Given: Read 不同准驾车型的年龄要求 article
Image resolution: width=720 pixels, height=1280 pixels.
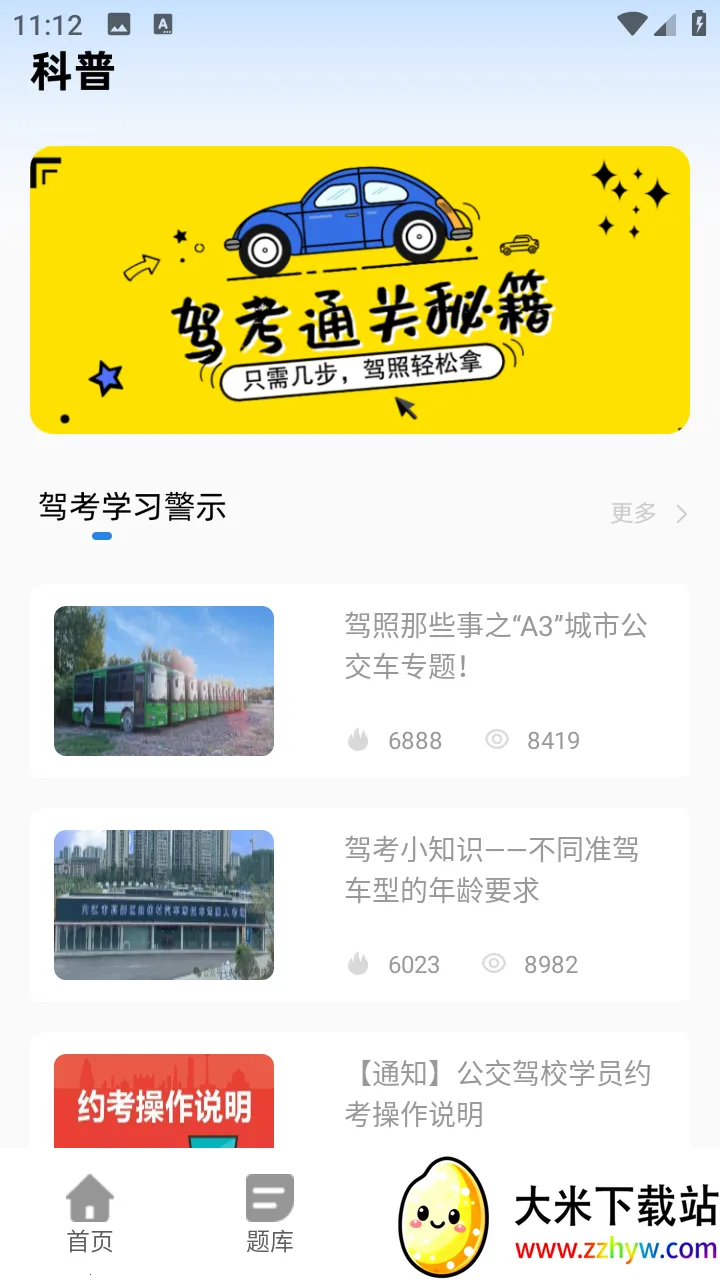Looking at the screenshot, I should (492, 870).
